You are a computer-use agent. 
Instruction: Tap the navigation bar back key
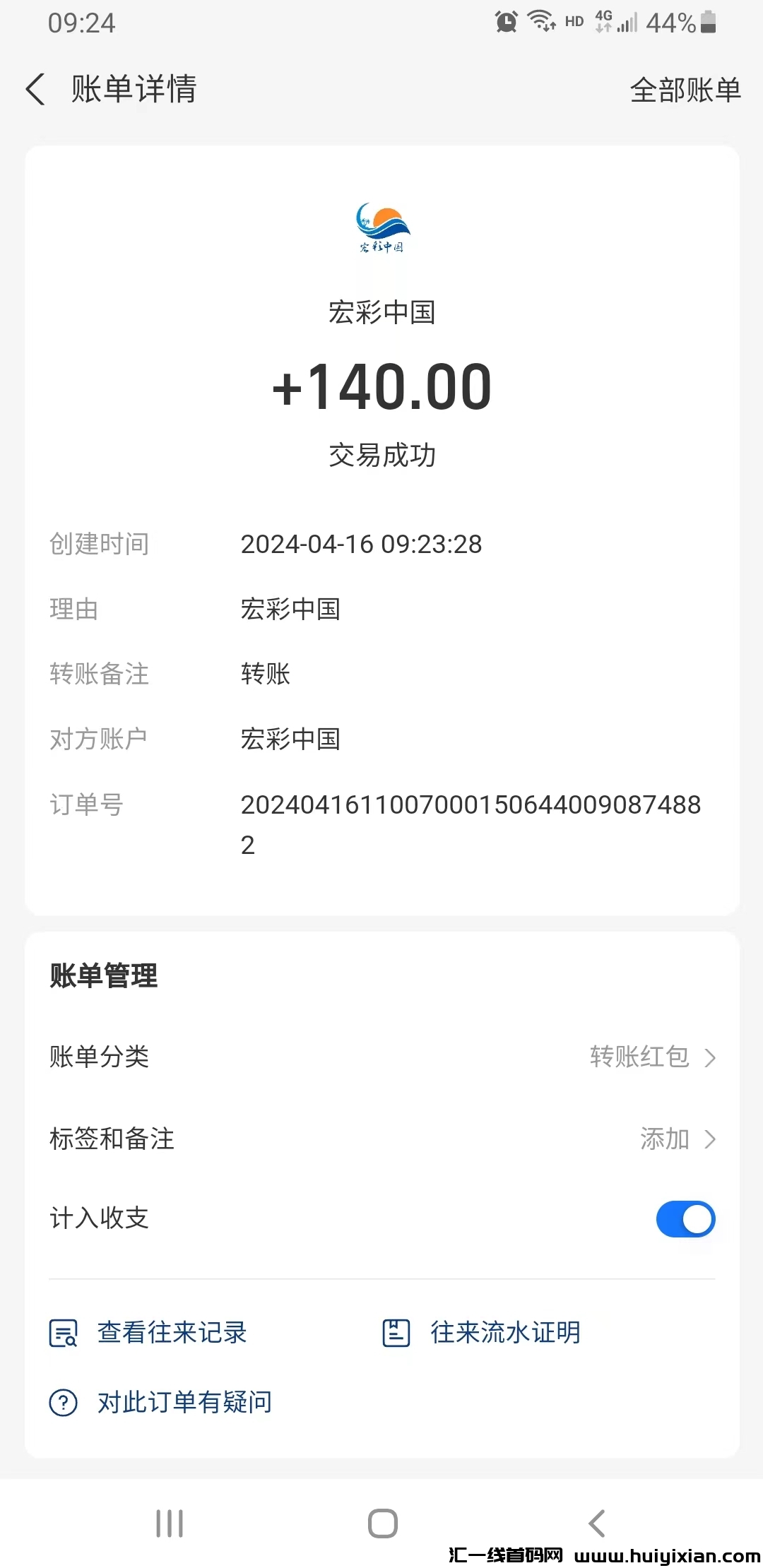(597, 1524)
